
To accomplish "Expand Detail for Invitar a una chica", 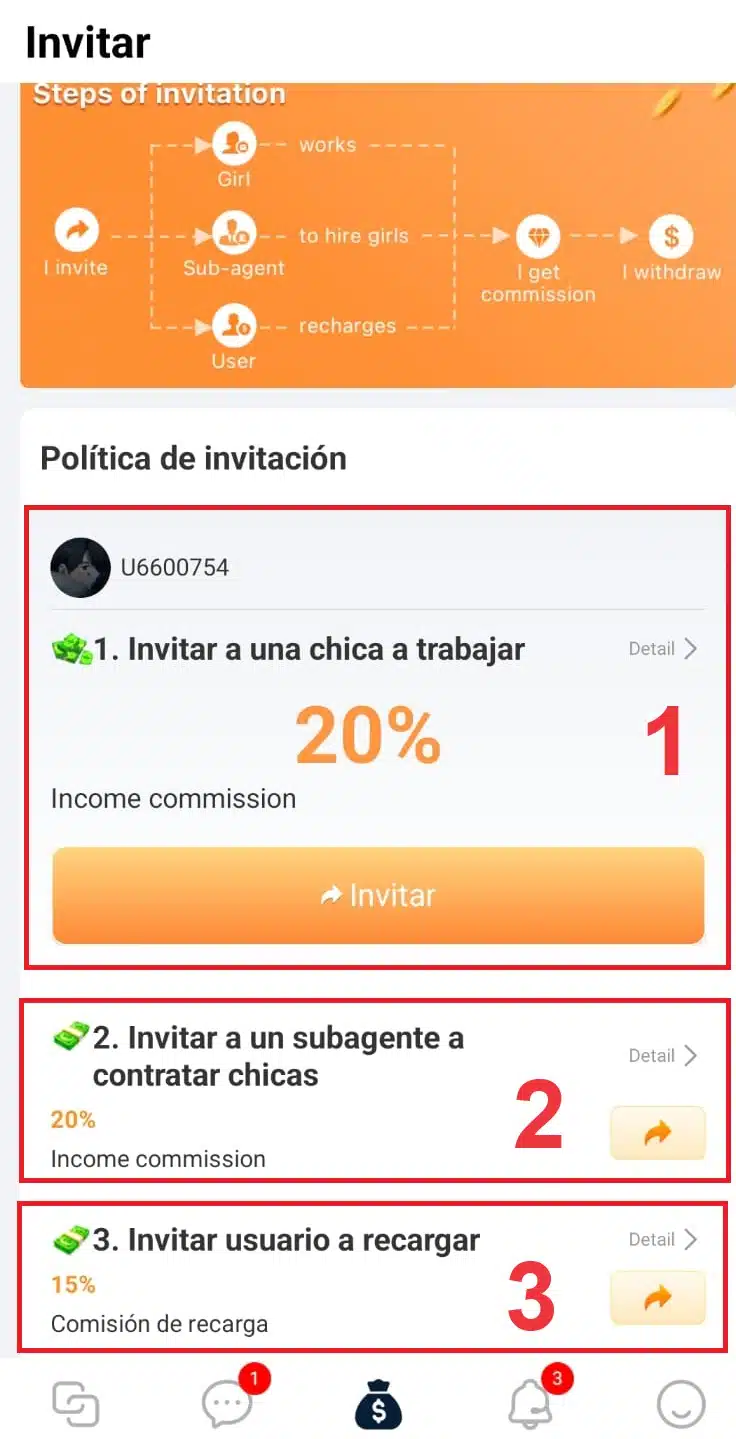I will (660, 648).
